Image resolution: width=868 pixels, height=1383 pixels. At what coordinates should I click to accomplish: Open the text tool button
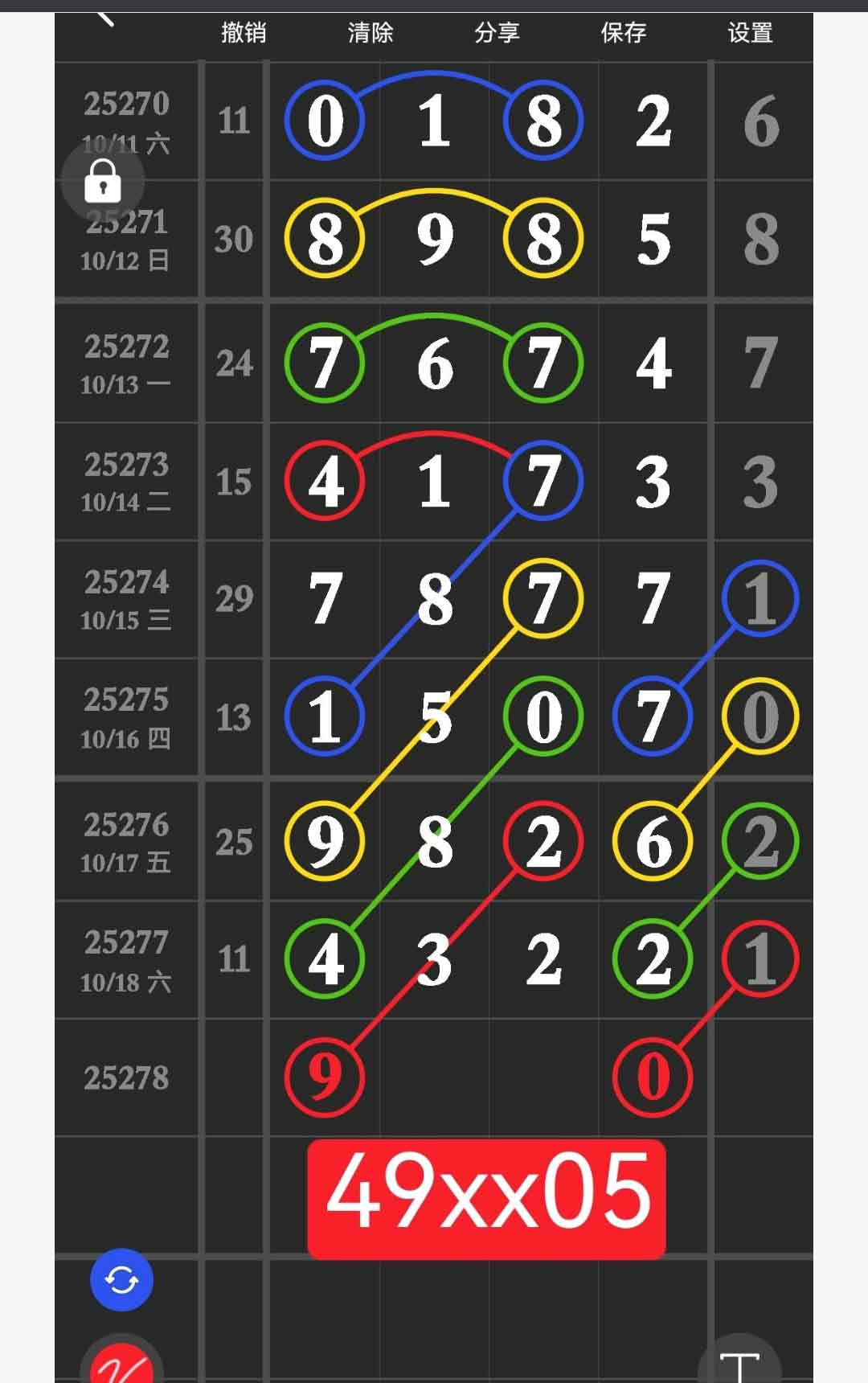coord(739,1365)
